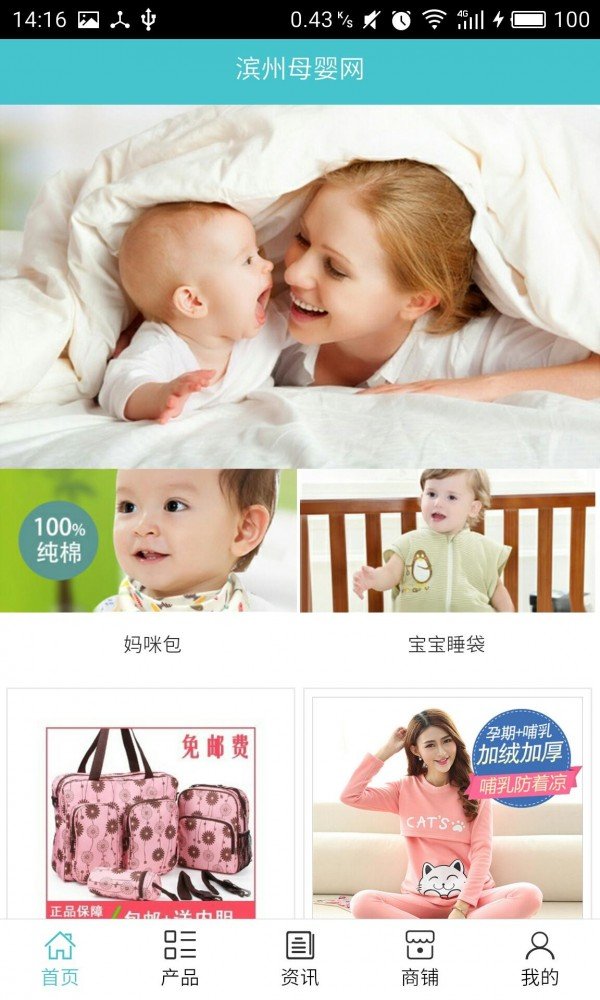
Task: Open the 我的 profile tab
Action: coord(540,958)
